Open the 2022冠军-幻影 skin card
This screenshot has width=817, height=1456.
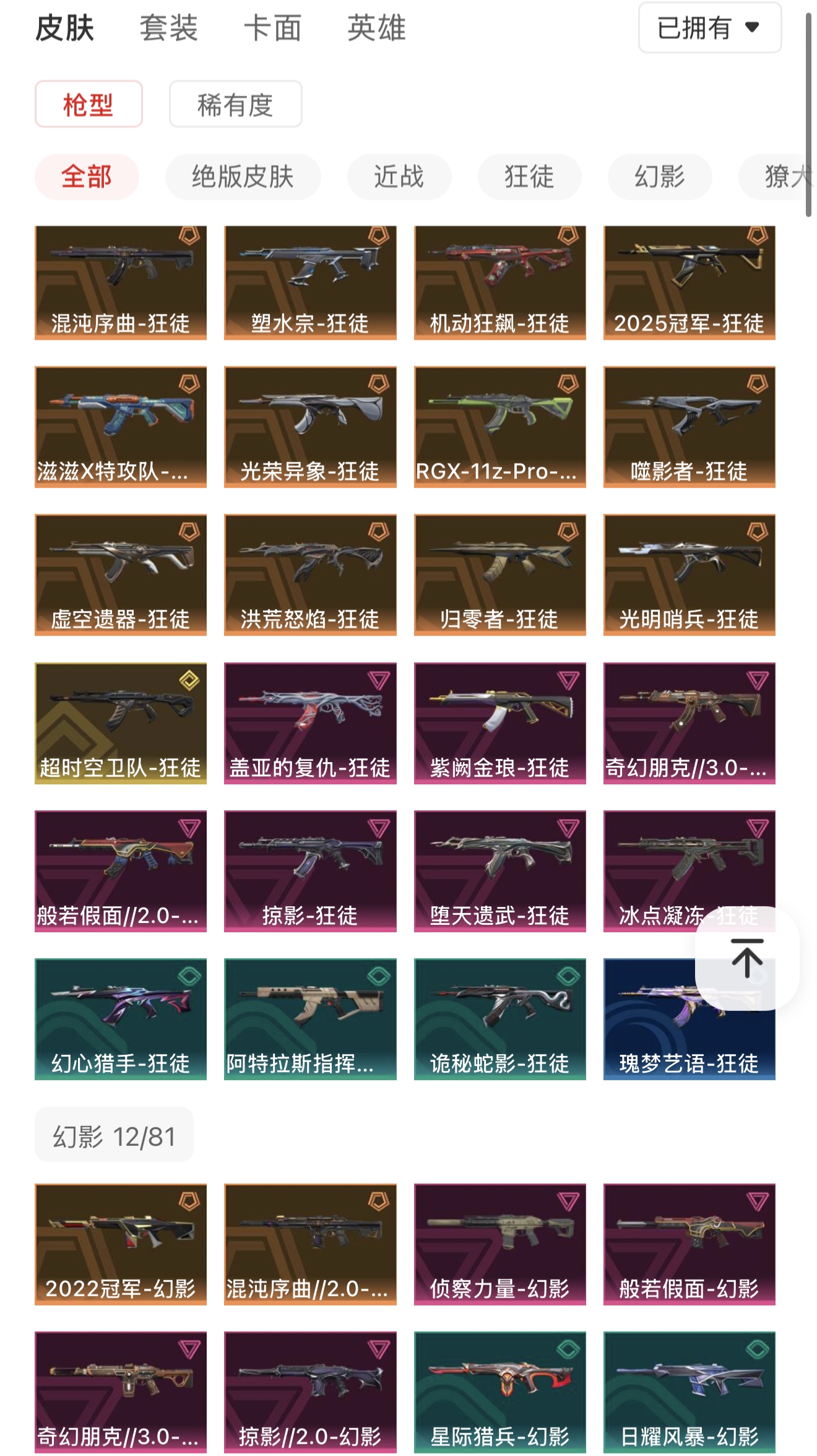(x=121, y=1244)
